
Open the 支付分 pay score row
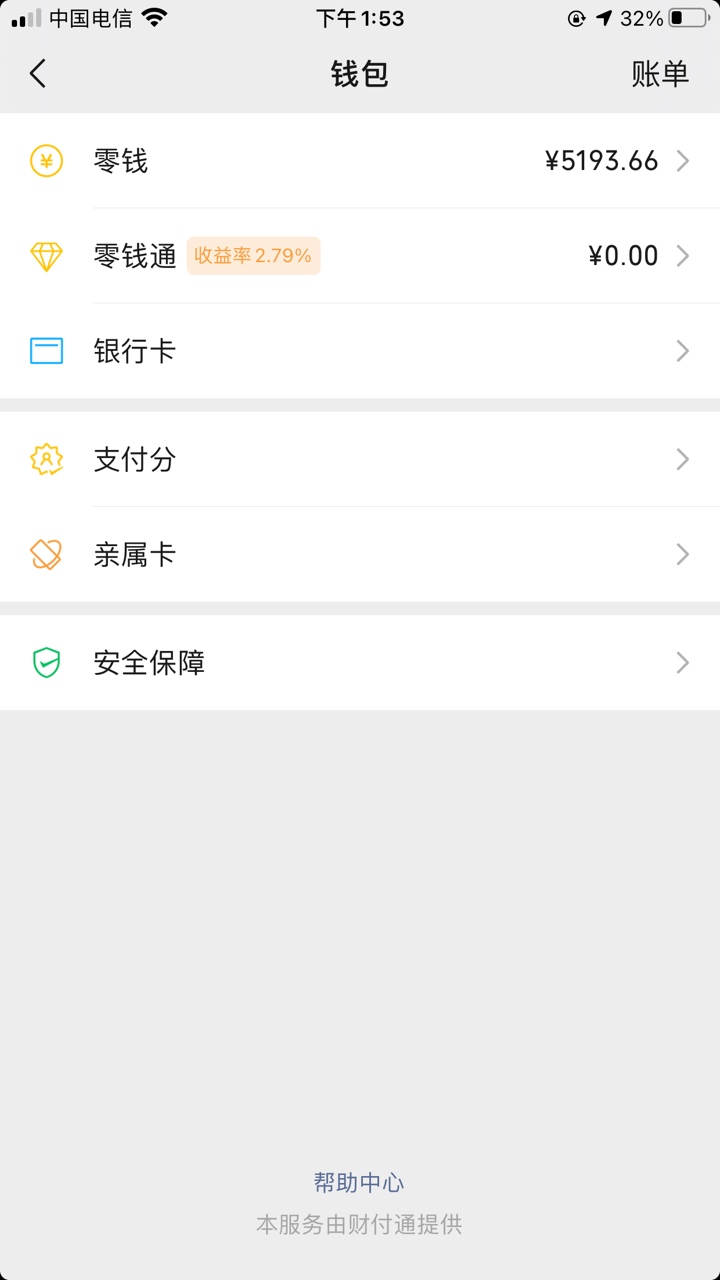click(x=360, y=459)
